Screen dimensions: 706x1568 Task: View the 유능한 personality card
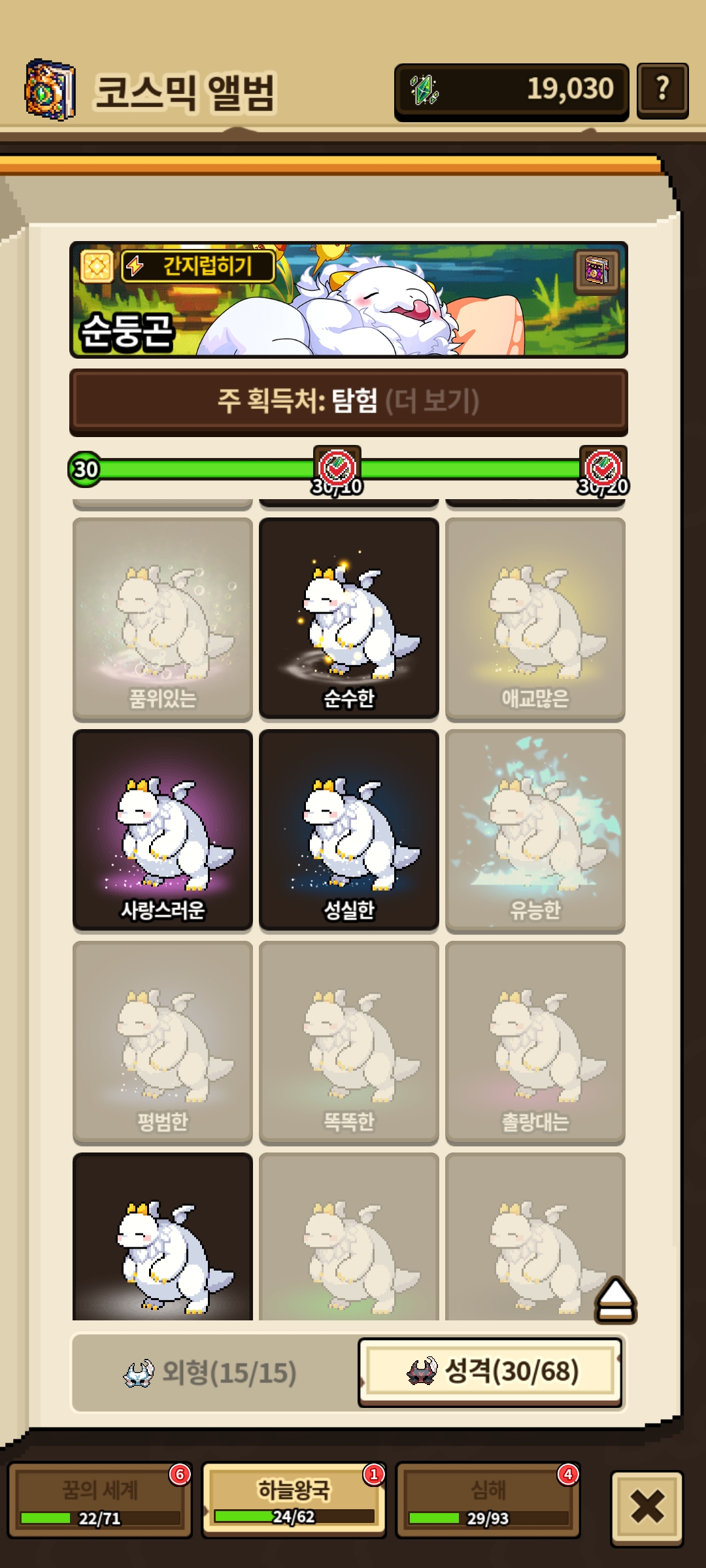pos(535,830)
